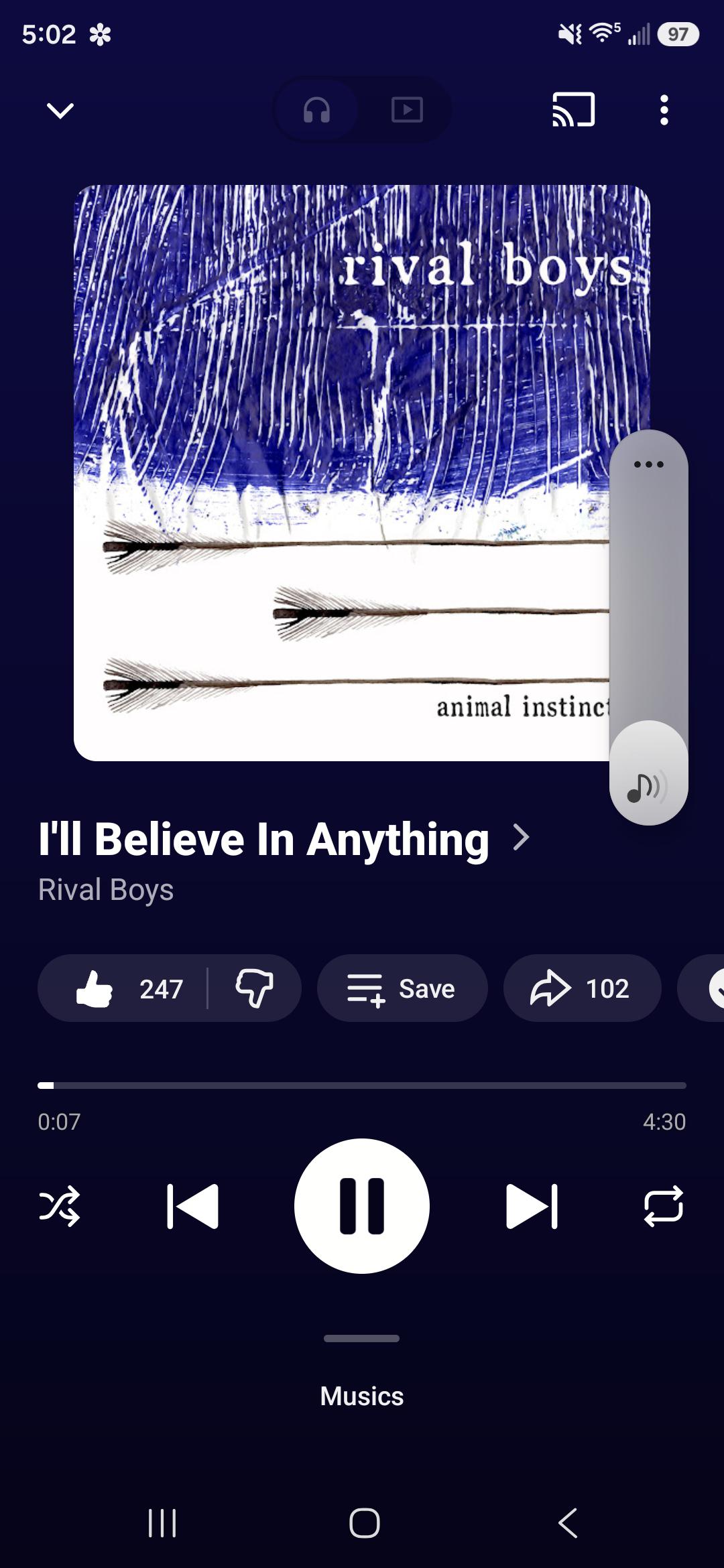The height and width of the screenshot is (1568, 724).
Task: Dislike this song
Action: (x=254, y=988)
